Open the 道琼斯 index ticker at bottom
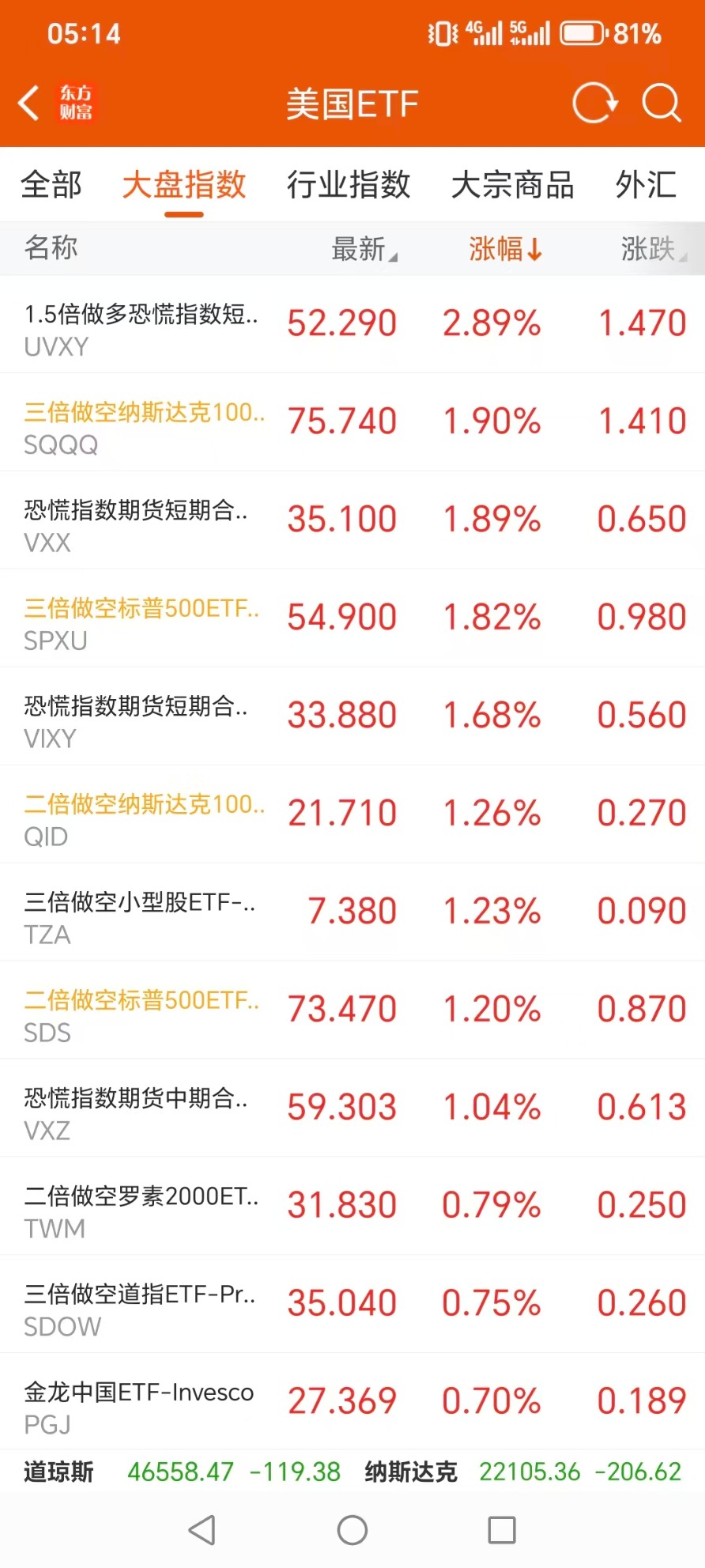This screenshot has width=705, height=1568. pyautogui.click(x=182, y=1472)
